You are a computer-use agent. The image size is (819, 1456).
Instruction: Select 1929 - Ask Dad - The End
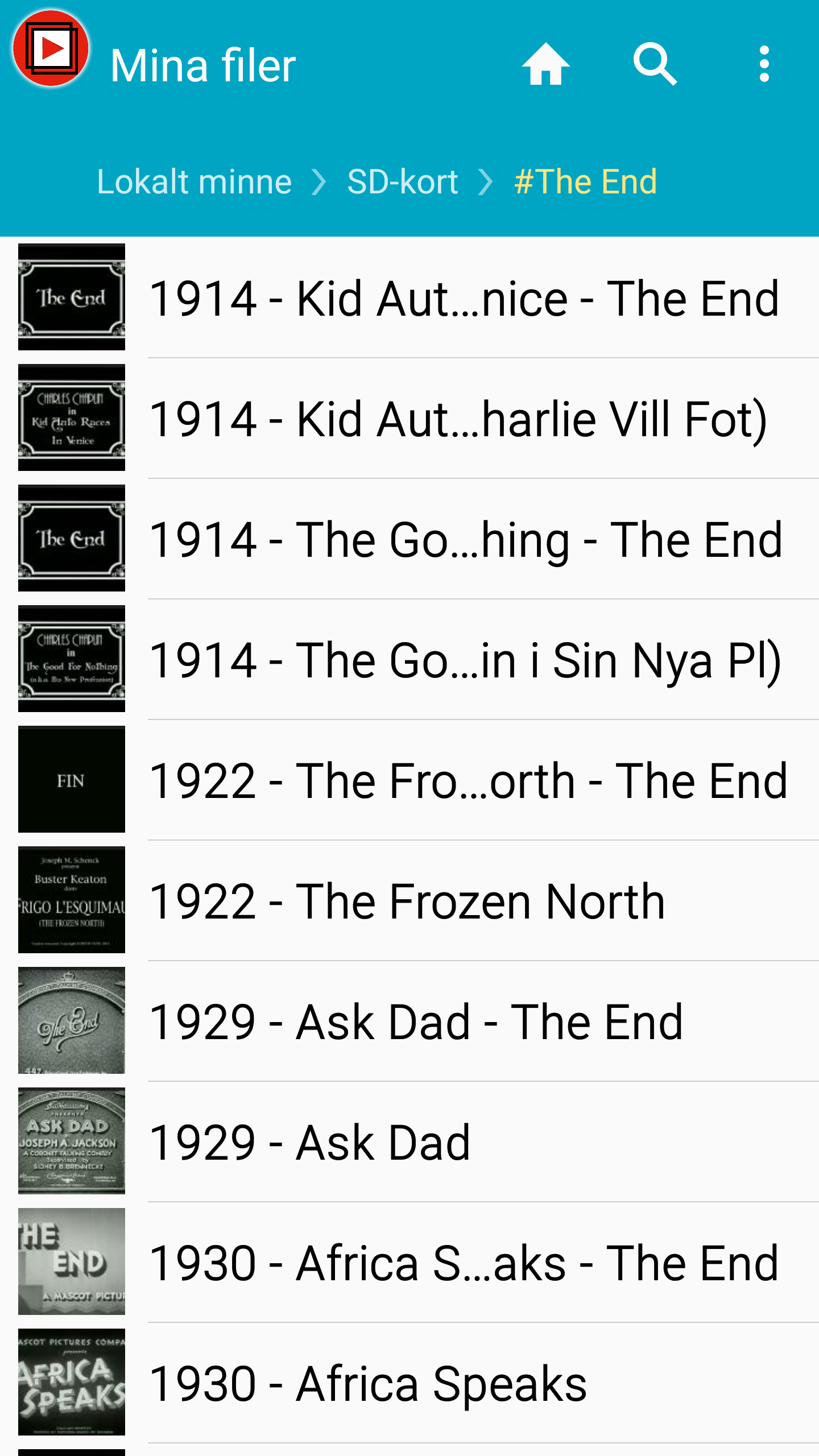[x=415, y=1022]
